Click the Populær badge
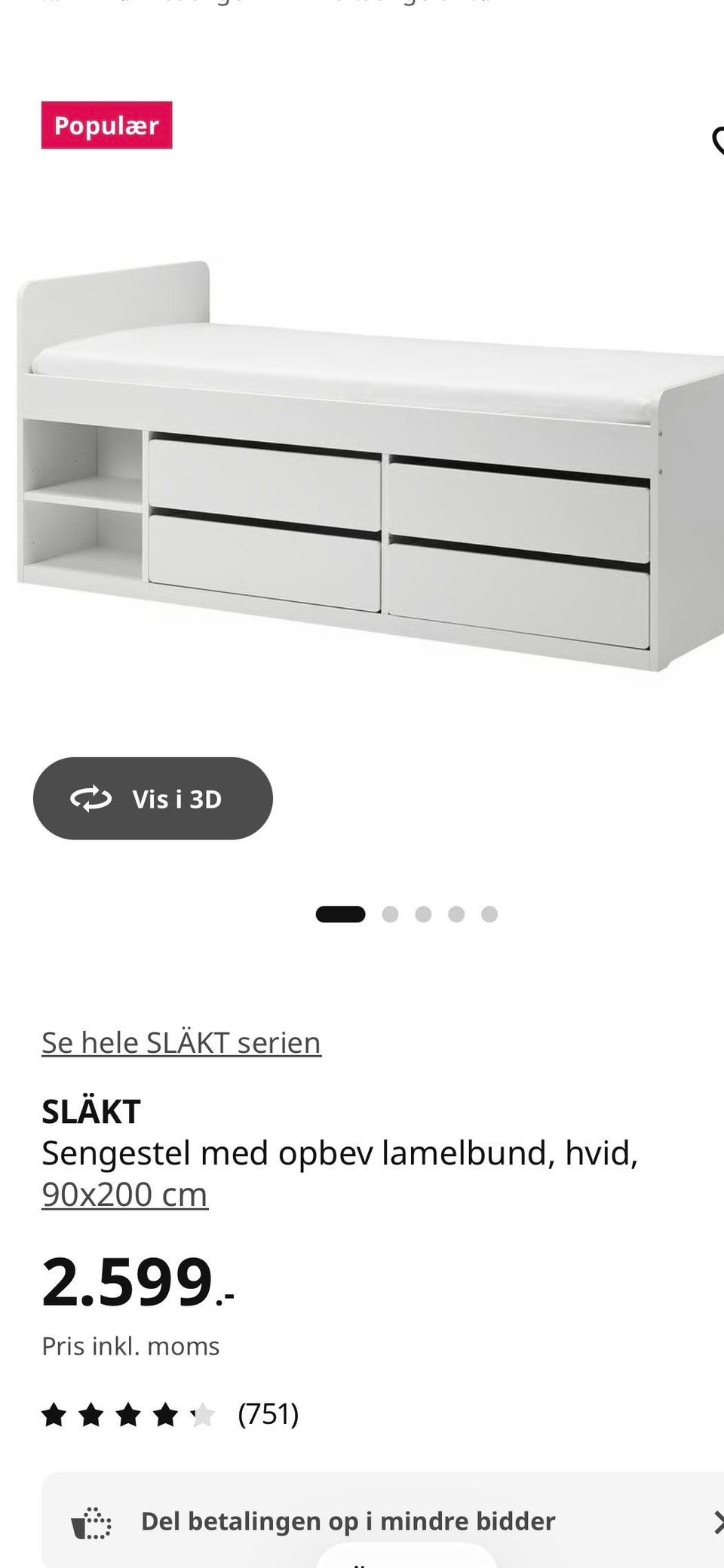Image resolution: width=724 pixels, height=1568 pixels. point(108,126)
